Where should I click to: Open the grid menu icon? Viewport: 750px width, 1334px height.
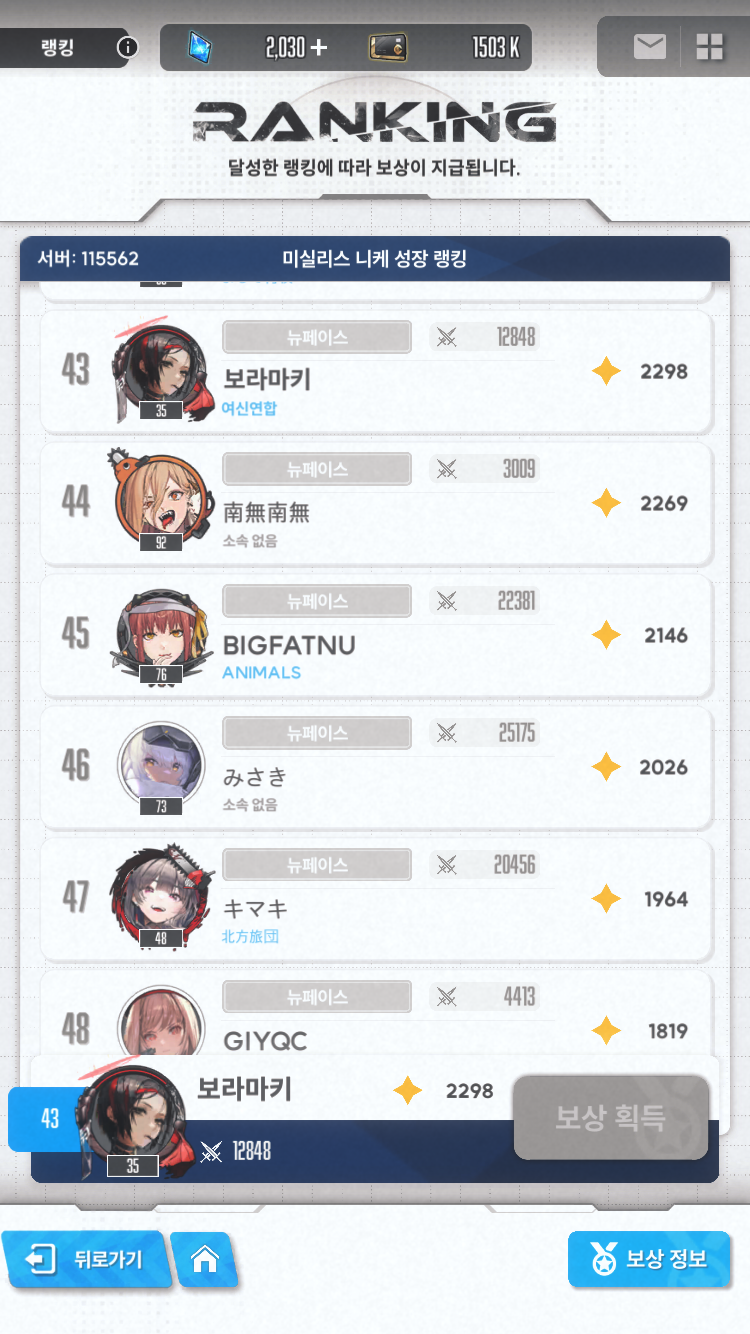click(710, 47)
